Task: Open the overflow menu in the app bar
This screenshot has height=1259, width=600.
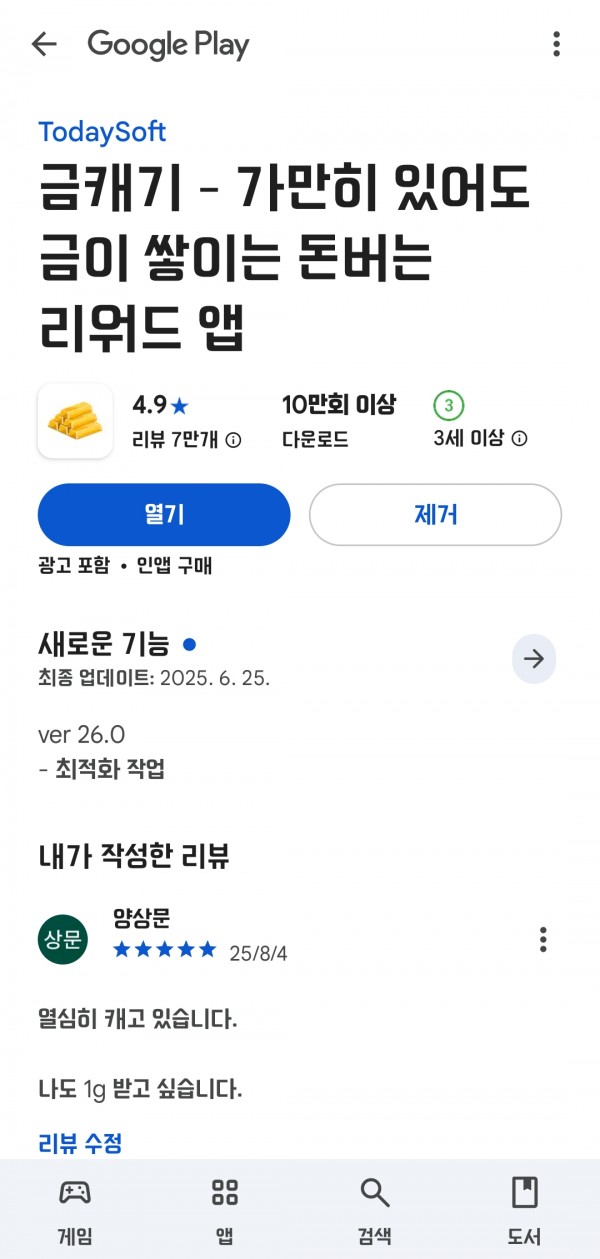Action: pyautogui.click(x=556, y=44)
